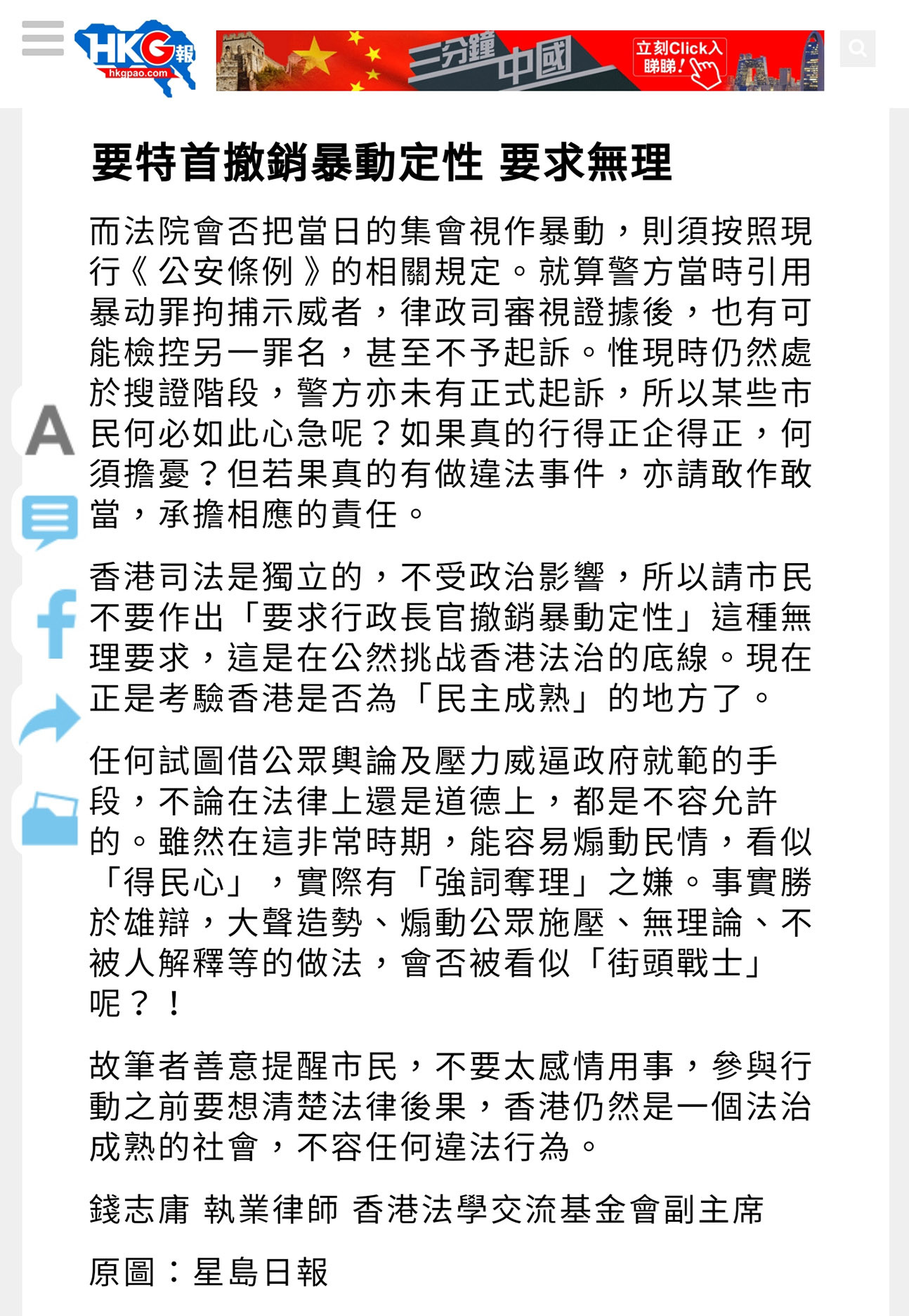Open the 三分鐘中國 banner
This screenshot has width=909, height=1316.
coord(519,60)
